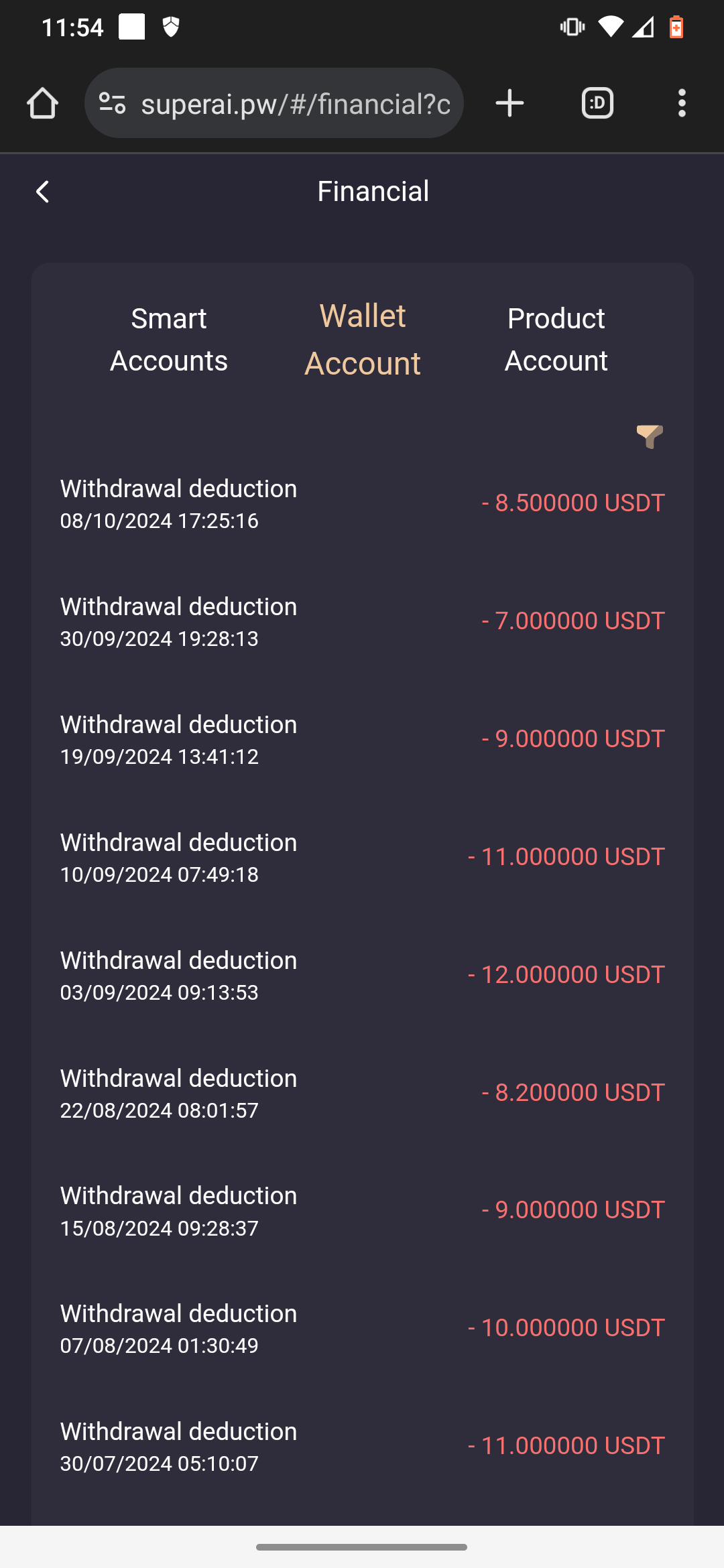Viewport: 724px width, 1568px height.
Task: Open a new browser tab
Action: pyautogui.click(x=509, y=103)
